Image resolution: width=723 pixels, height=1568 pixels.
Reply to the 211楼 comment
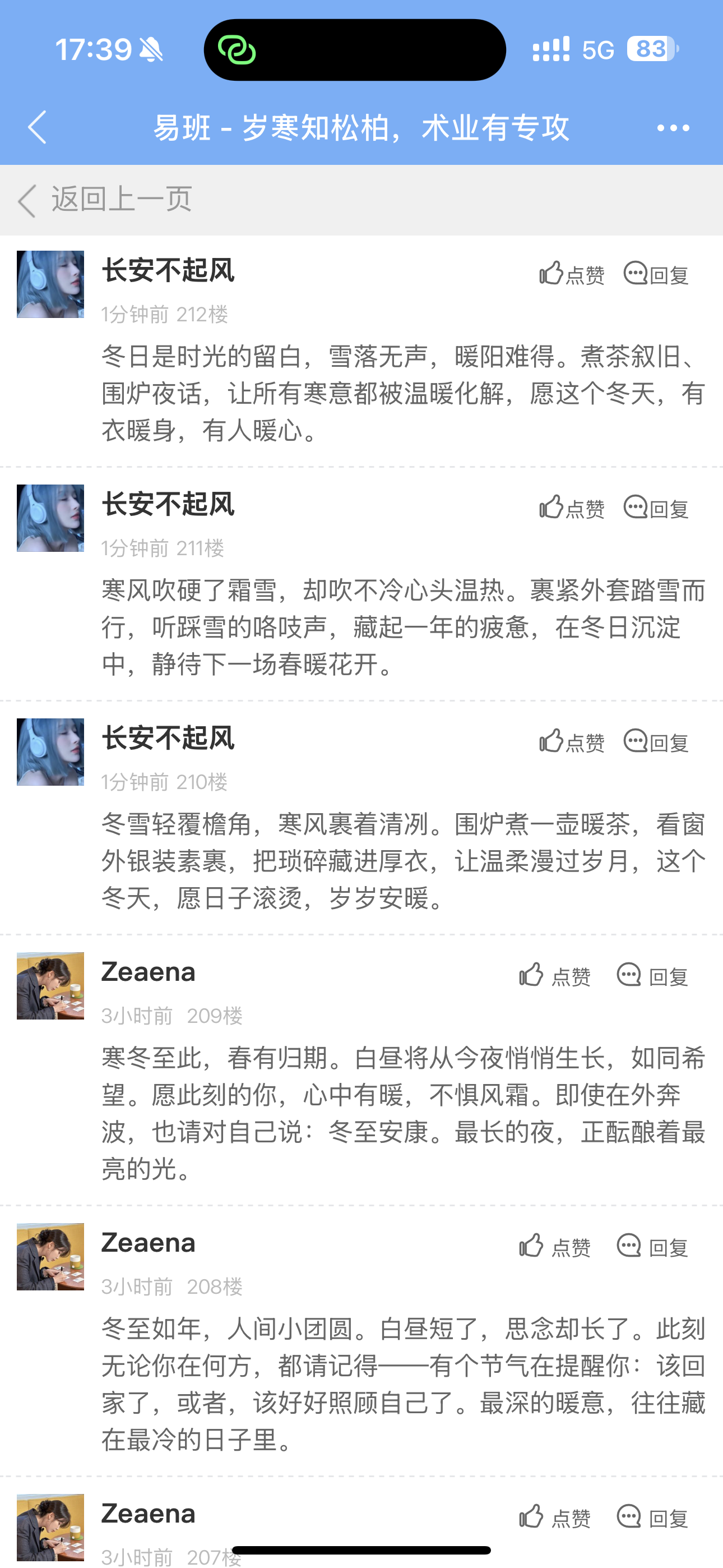(657, 508)
